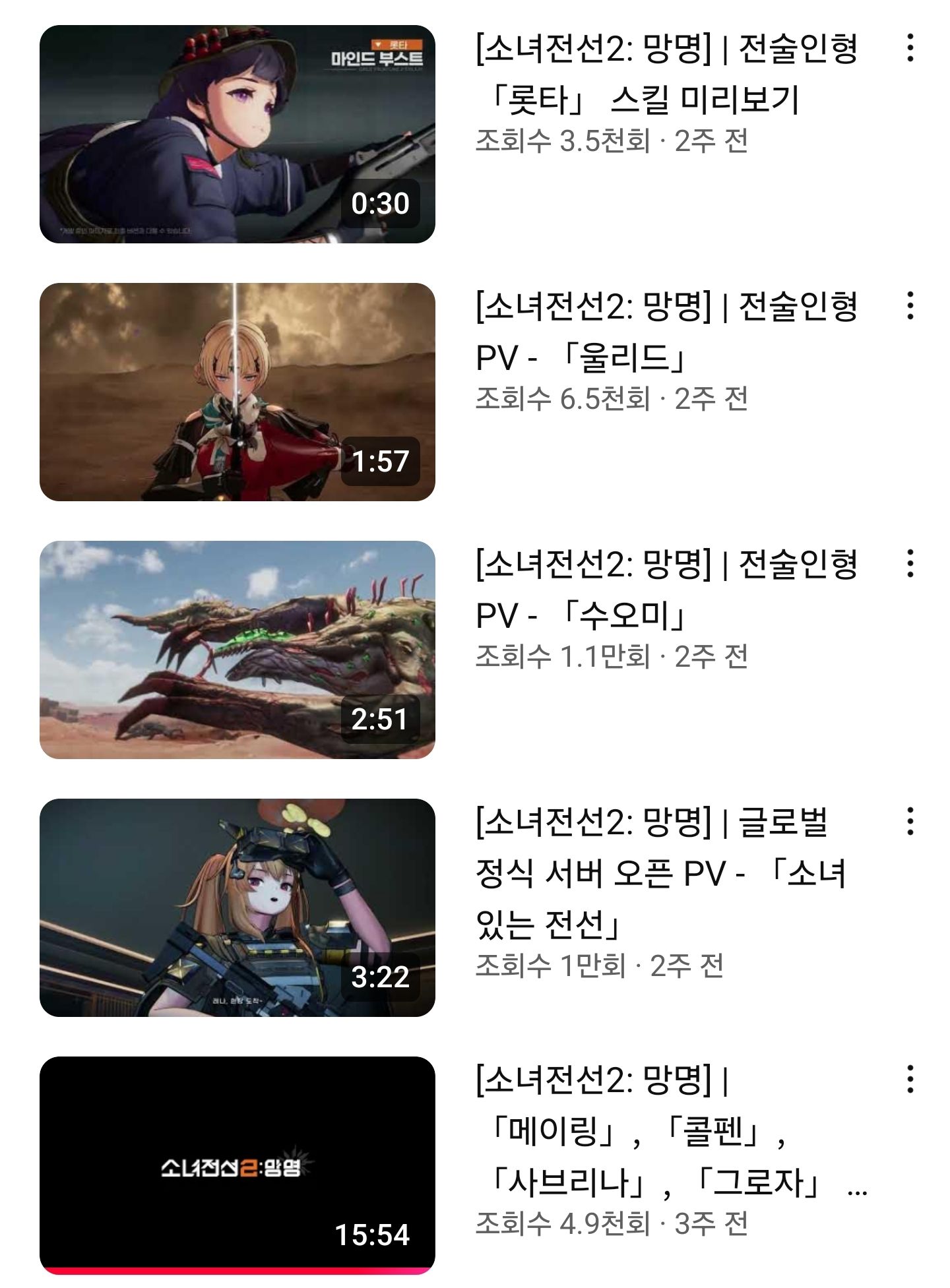Open the 글로벌 정식 서버 오픈 PV

pyautogui.click(x=237, y=907)
